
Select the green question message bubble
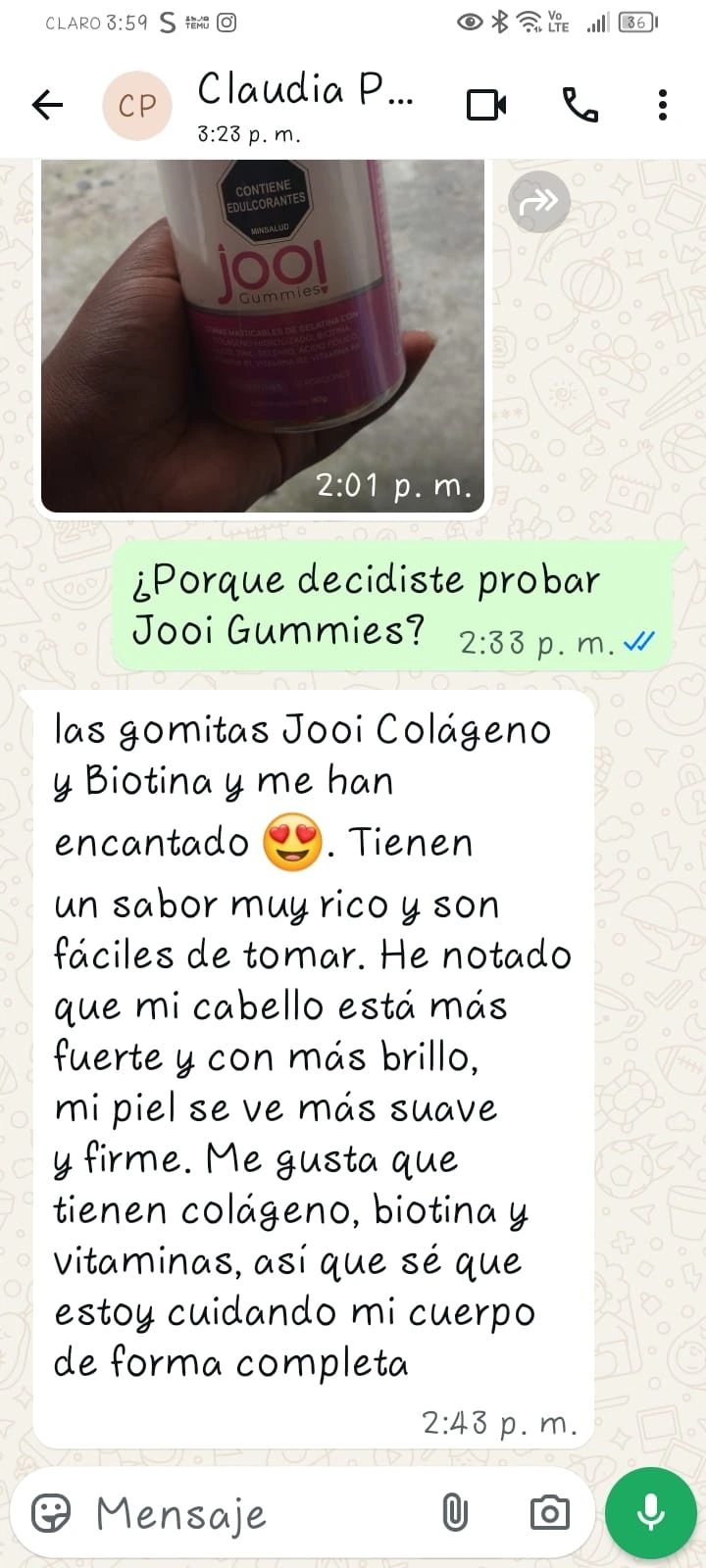point(392,603)
